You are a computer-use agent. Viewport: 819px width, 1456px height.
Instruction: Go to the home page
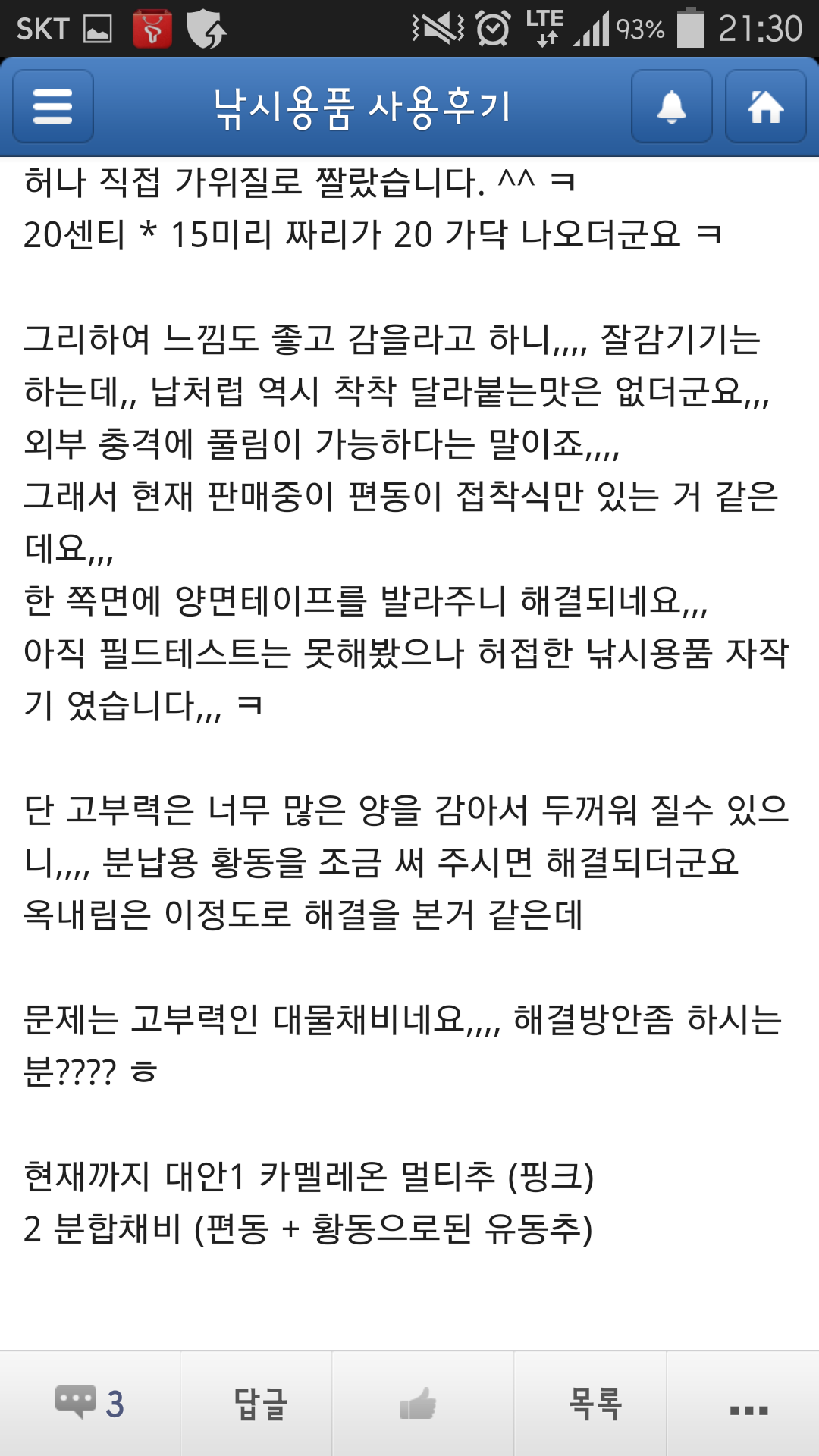coord(765,106)
